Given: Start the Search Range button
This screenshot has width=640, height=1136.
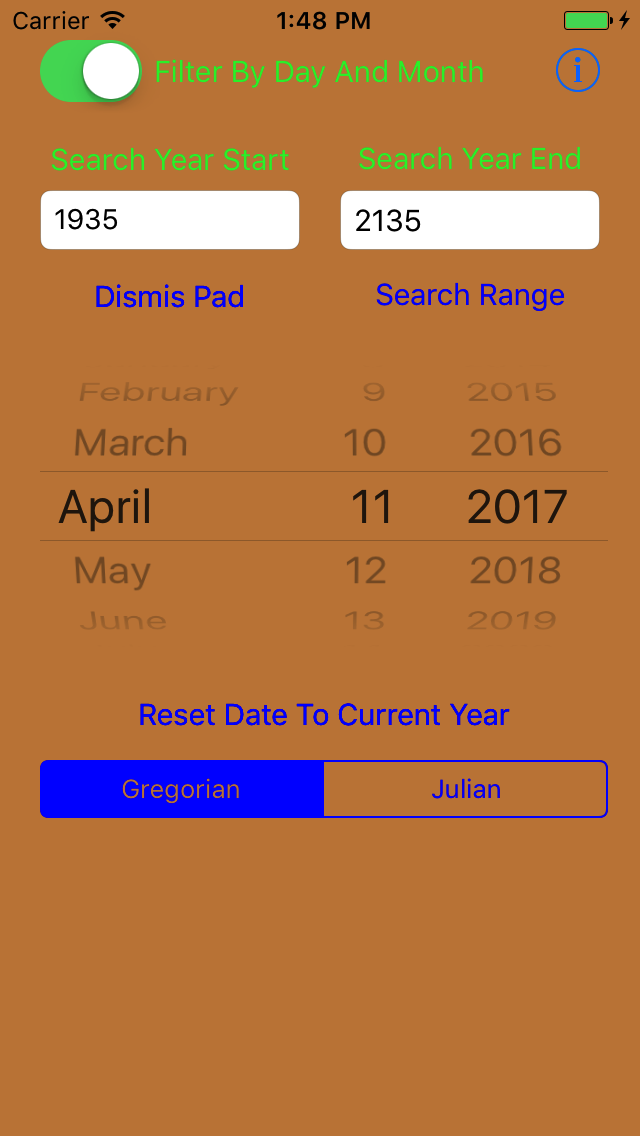Looking at the screenshot, I should (470, 295).
